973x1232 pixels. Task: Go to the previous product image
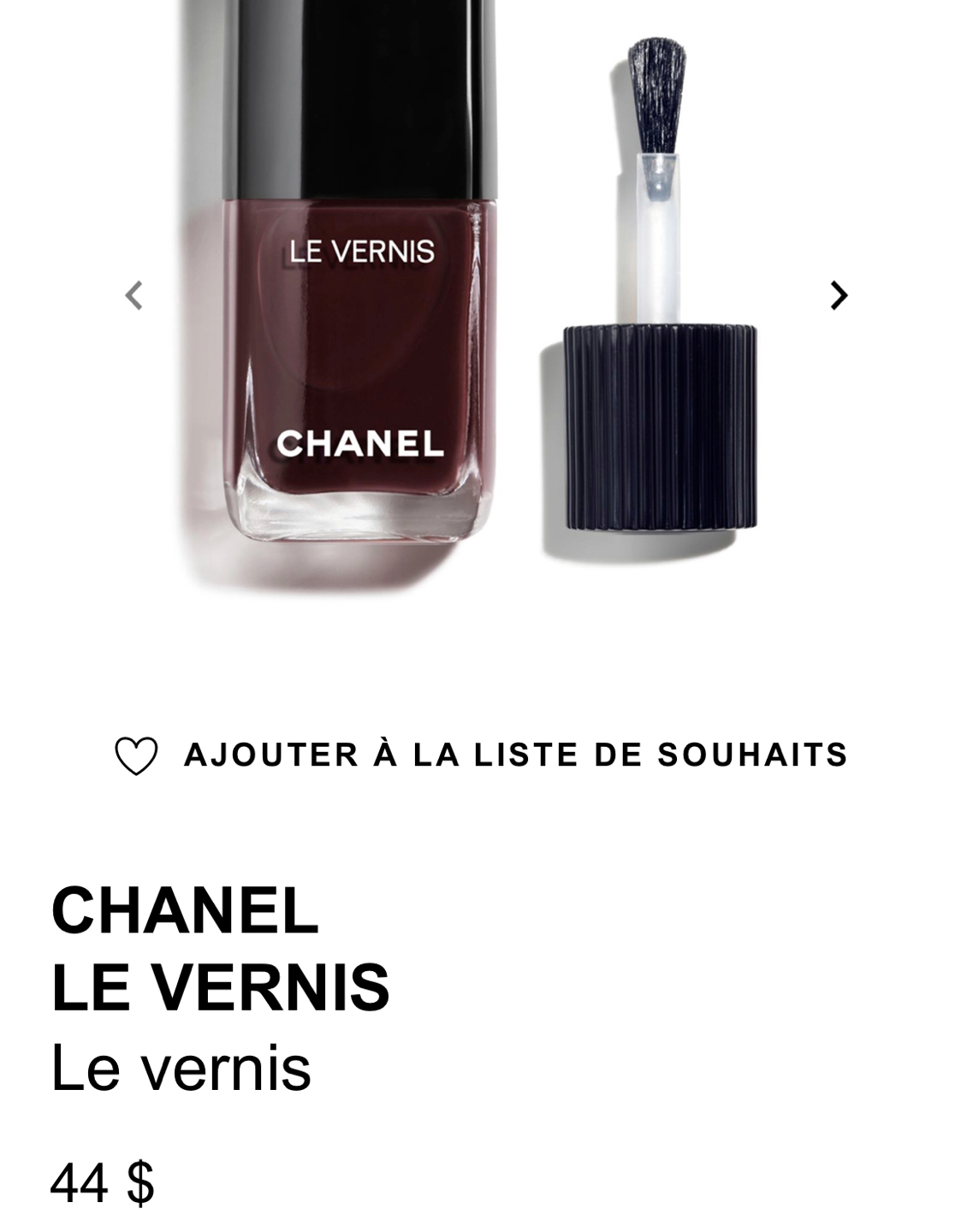133,295
